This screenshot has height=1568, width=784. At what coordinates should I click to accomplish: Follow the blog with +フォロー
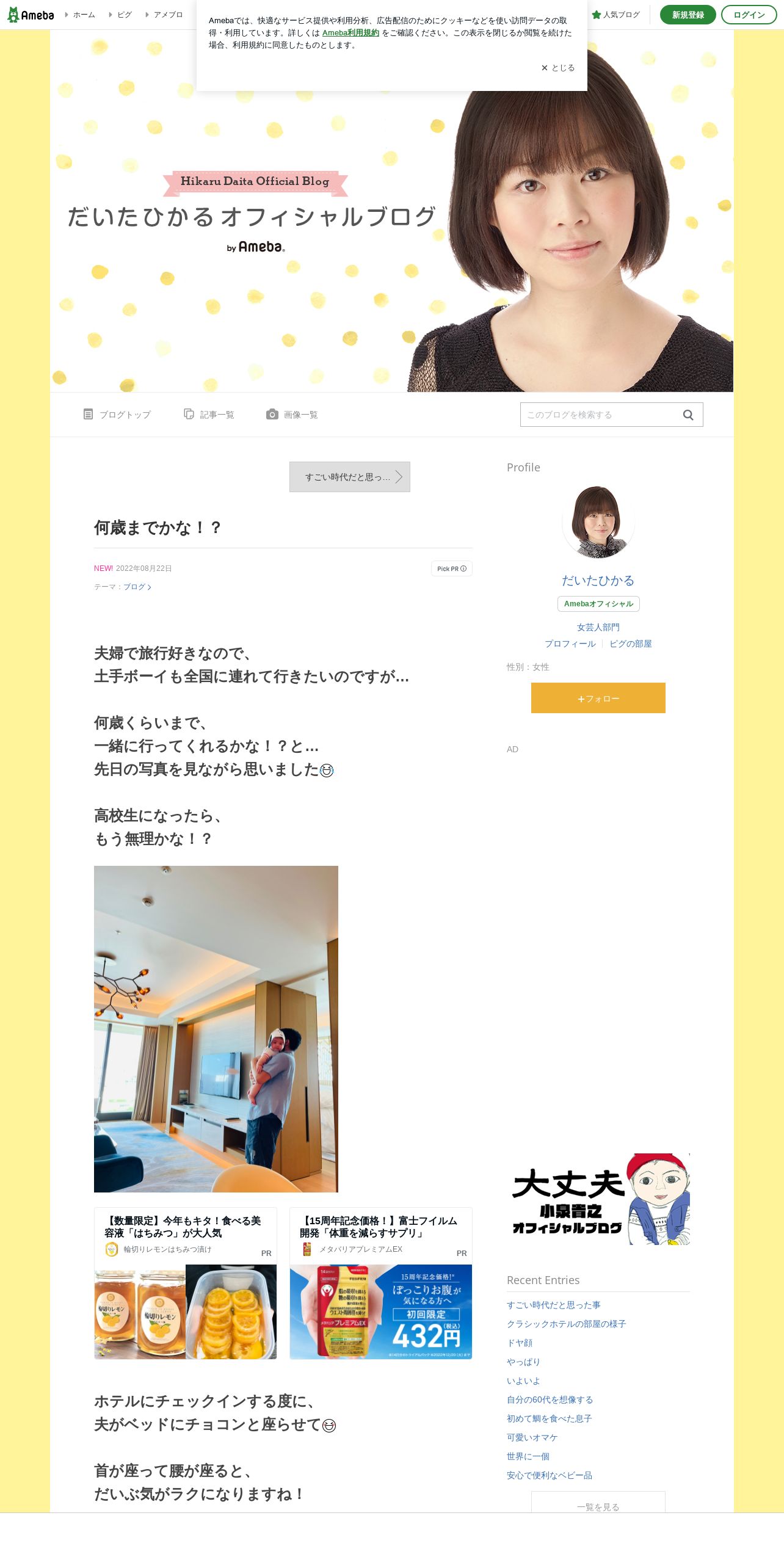point(598,698)
